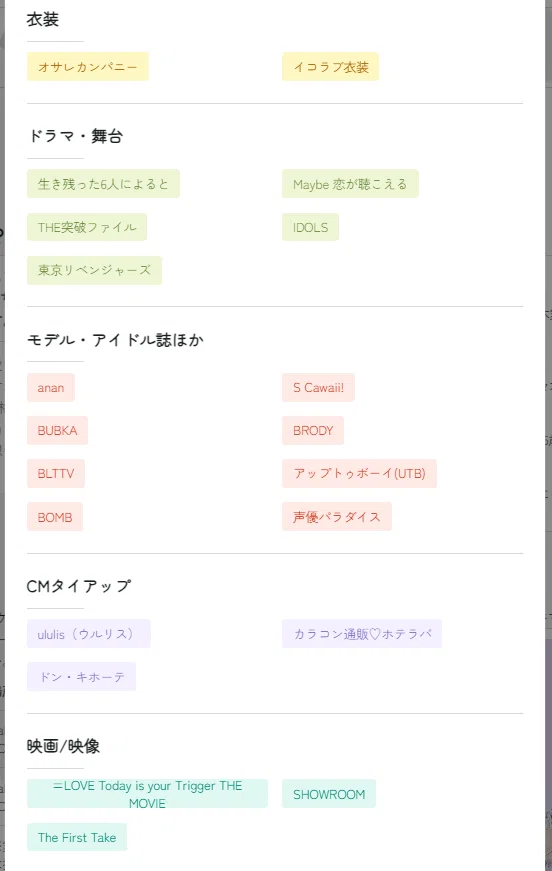552x871 pixels.
Task: Select the ululis（ウルリス）chip
Action: [x=88, y=634]
